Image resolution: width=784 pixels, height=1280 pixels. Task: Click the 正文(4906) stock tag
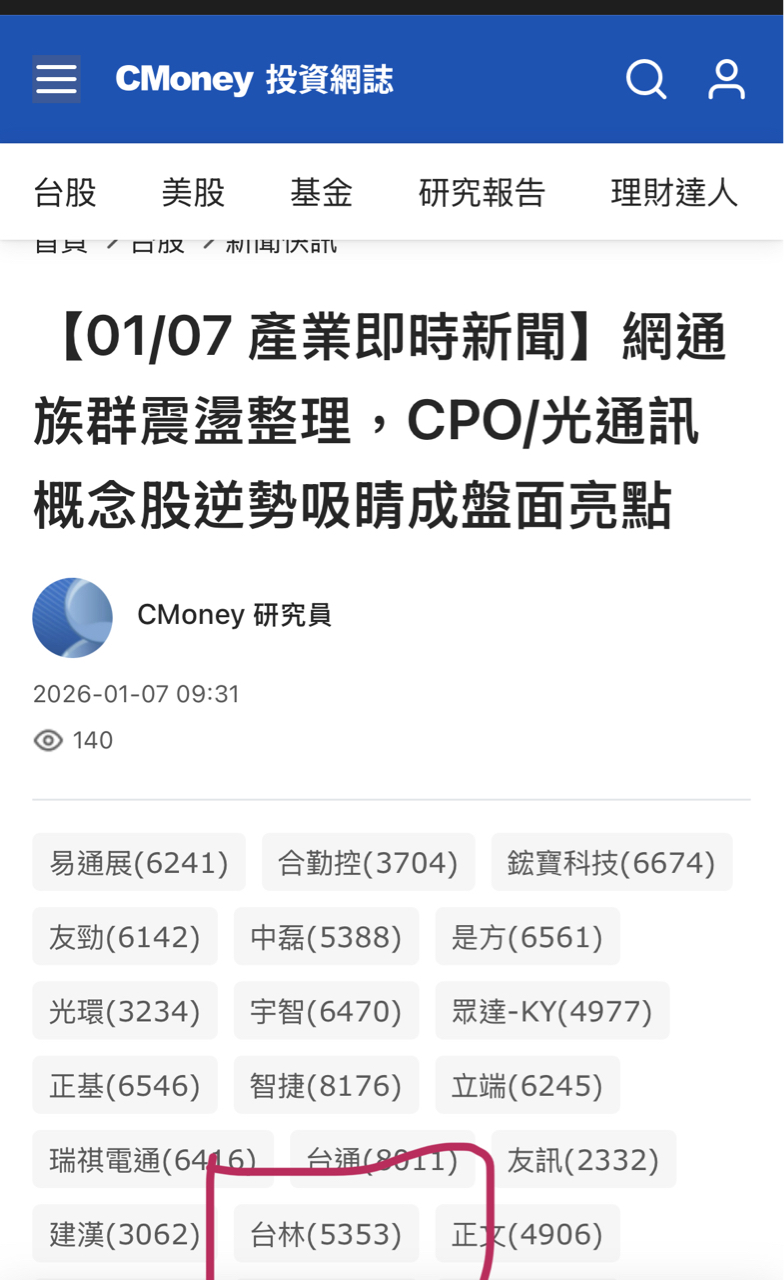(x=527, y=1233)
